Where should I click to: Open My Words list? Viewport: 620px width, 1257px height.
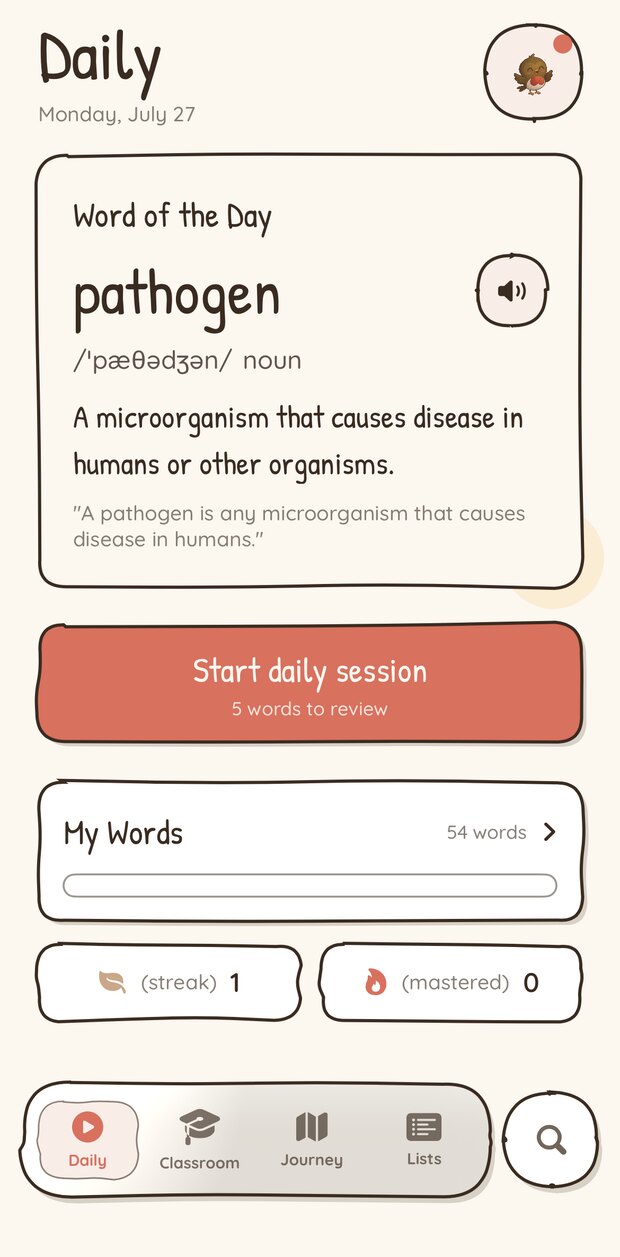point(310,852)
